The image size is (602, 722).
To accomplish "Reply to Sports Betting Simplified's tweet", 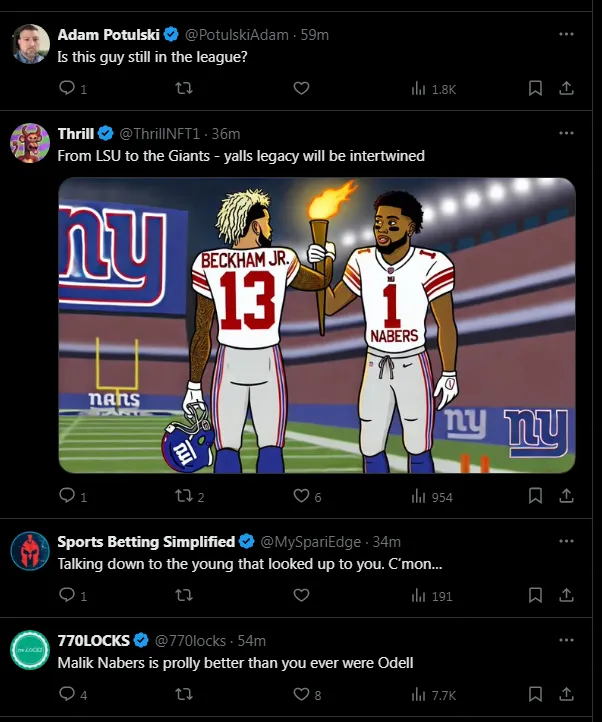I will (68, 595).
